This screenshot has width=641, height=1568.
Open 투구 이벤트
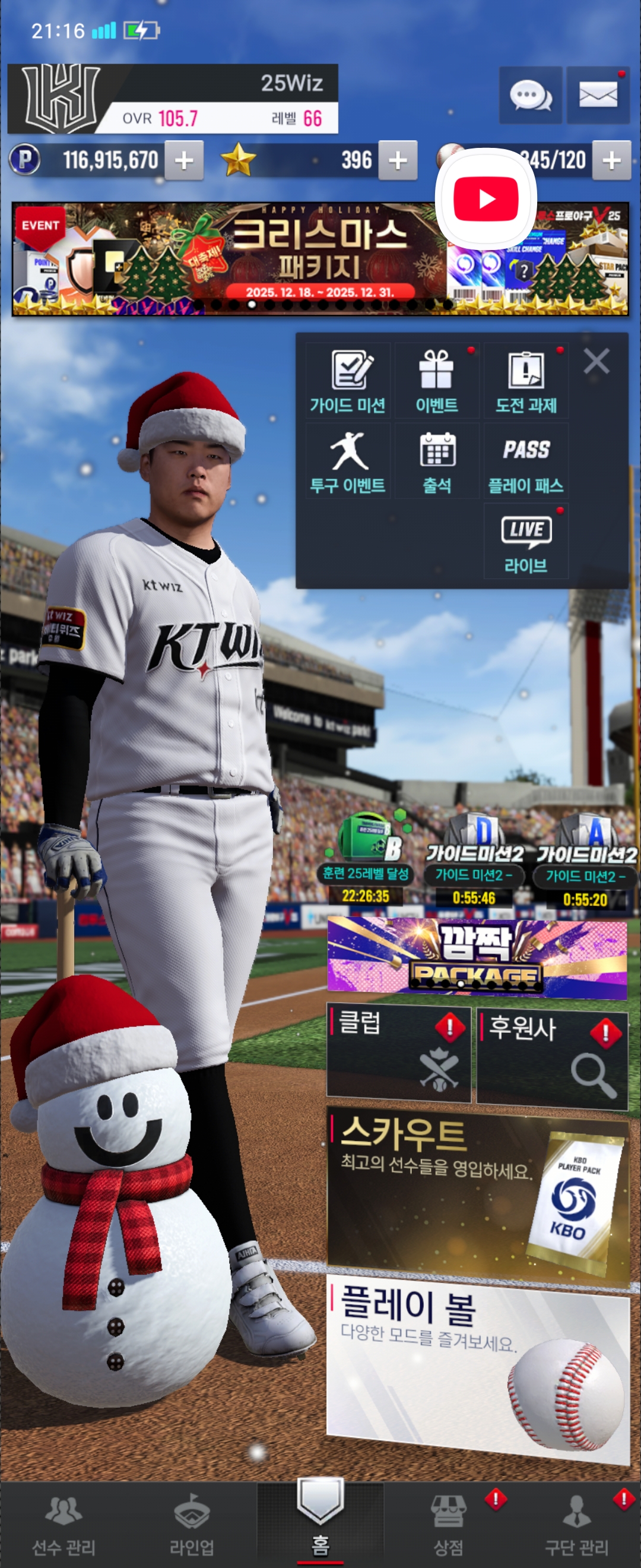pos(348,461)
